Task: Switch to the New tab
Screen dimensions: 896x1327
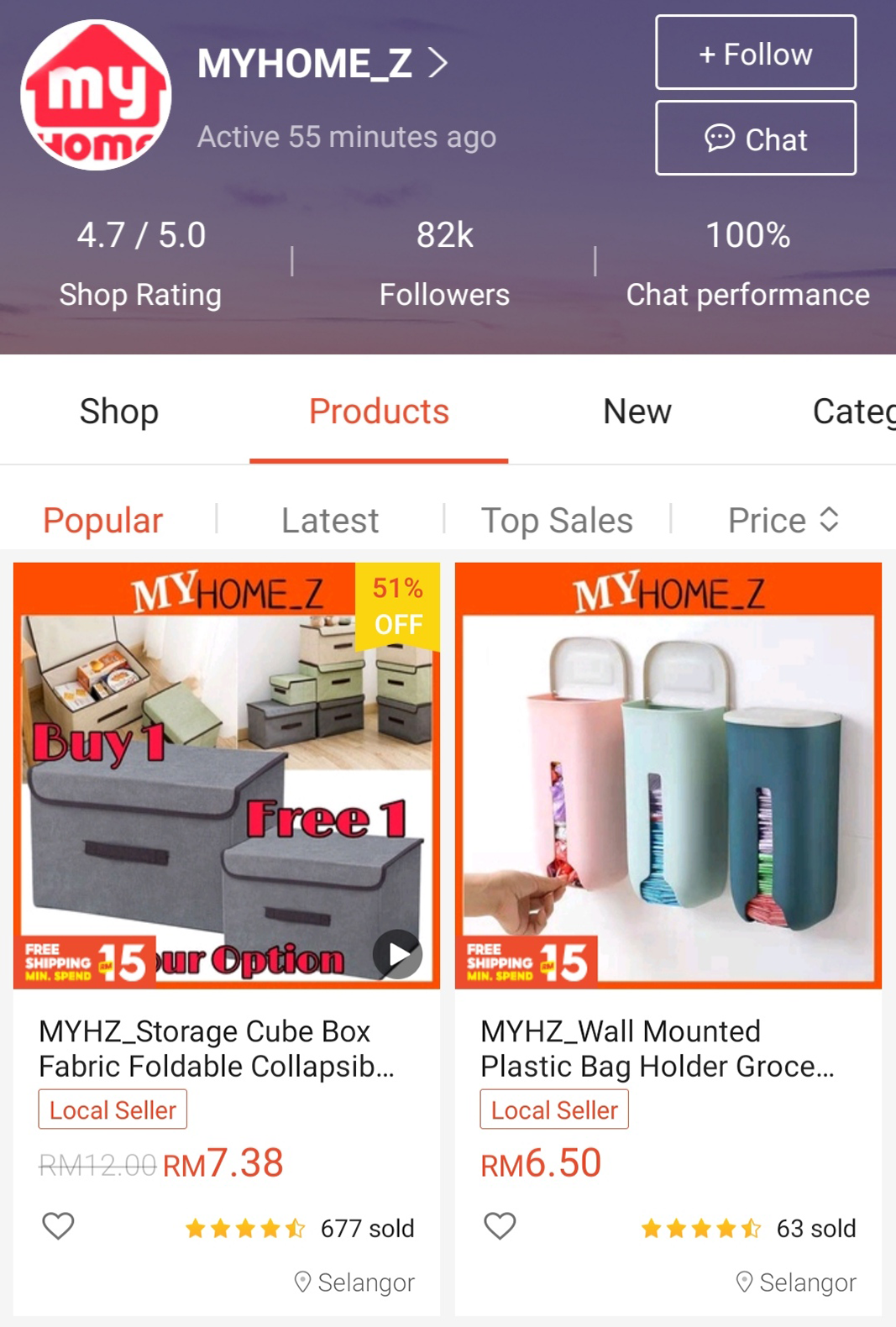Action: (x=637, y=412)
